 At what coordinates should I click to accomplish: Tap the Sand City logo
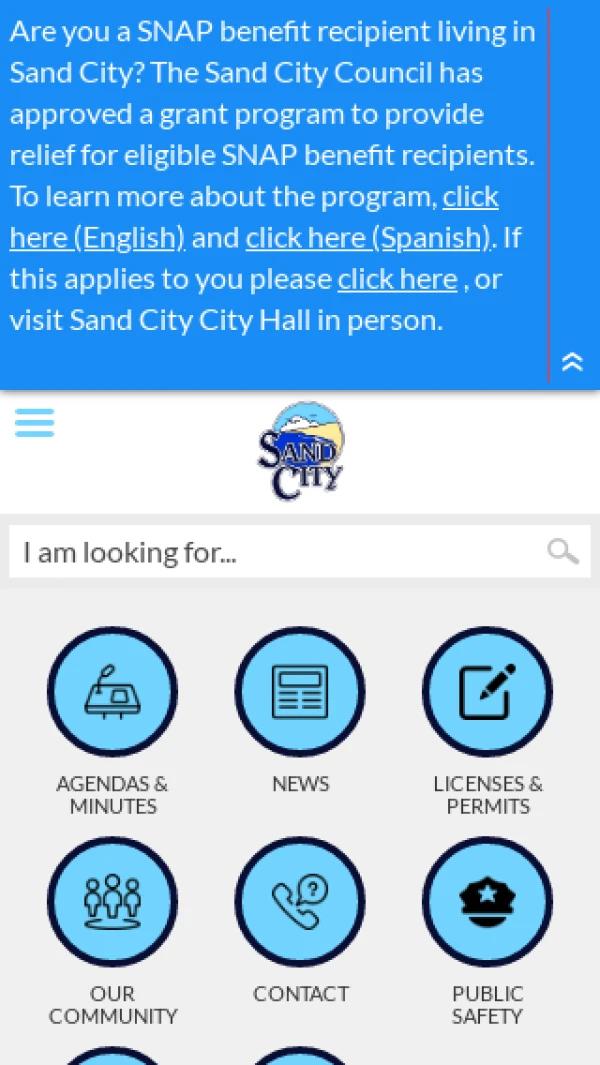click(x=300, y=451)
